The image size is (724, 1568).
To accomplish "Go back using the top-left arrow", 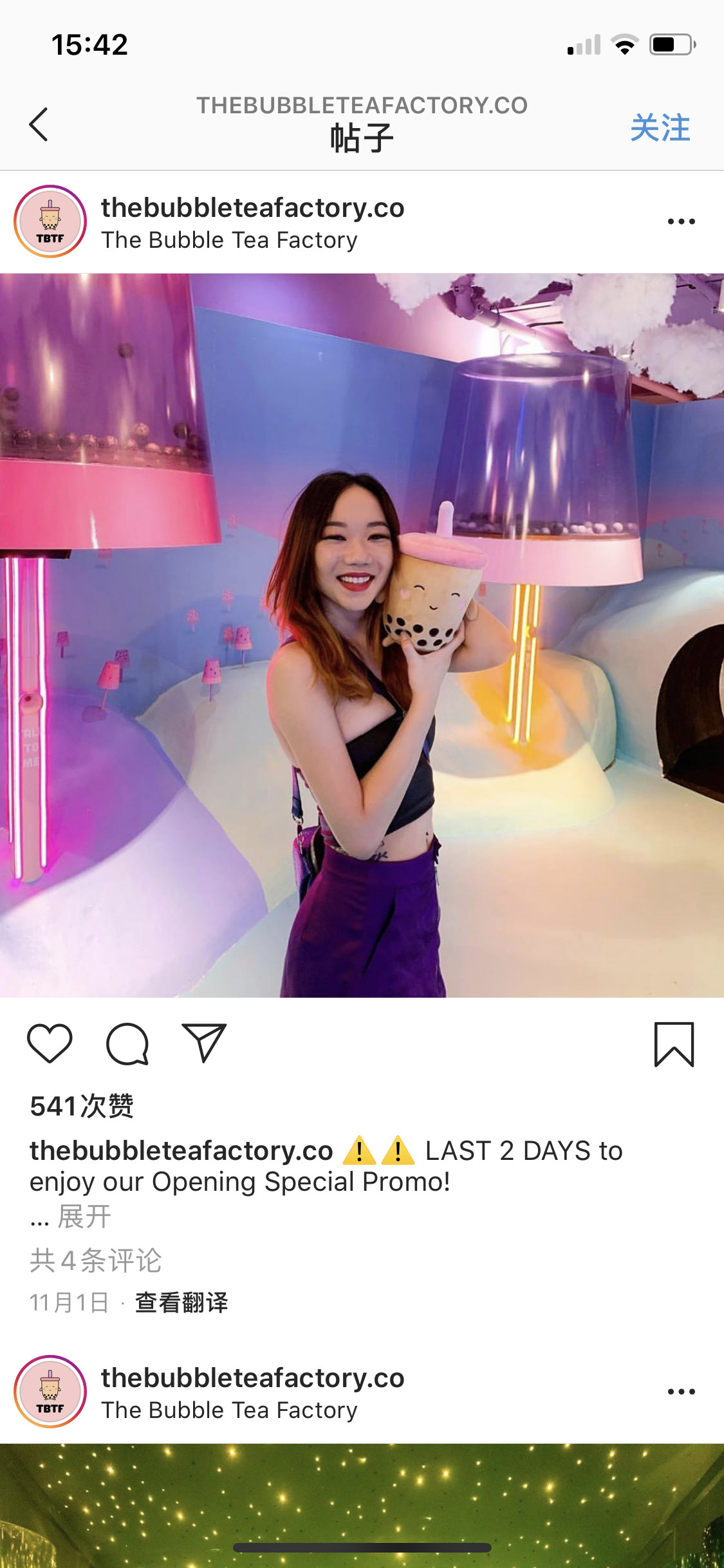I will [39, 124].
